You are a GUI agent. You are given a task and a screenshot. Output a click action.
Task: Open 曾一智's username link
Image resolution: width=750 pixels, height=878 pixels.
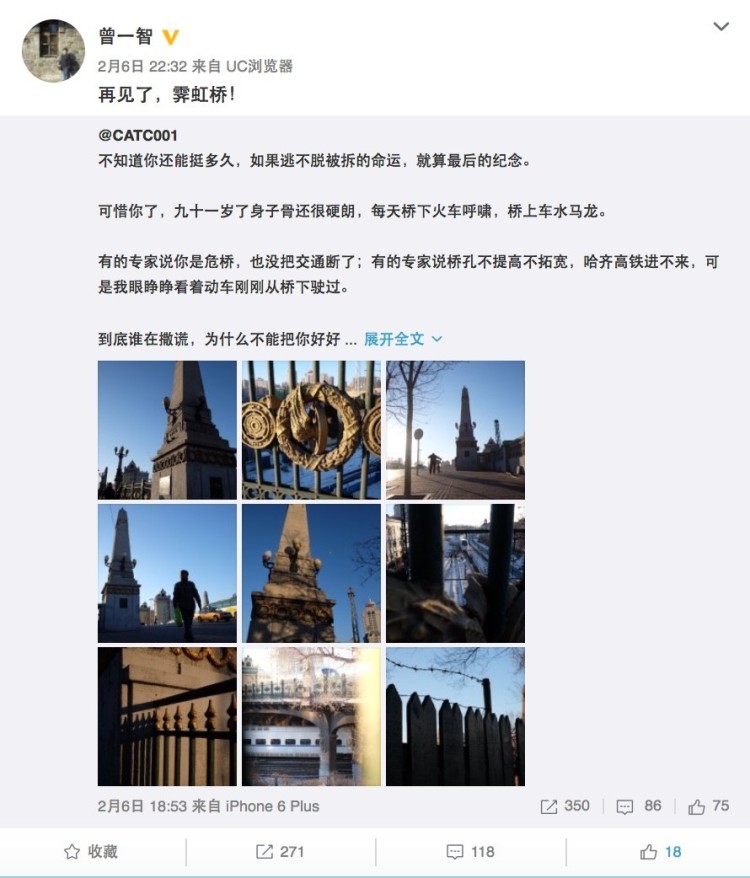pos(125,36)
